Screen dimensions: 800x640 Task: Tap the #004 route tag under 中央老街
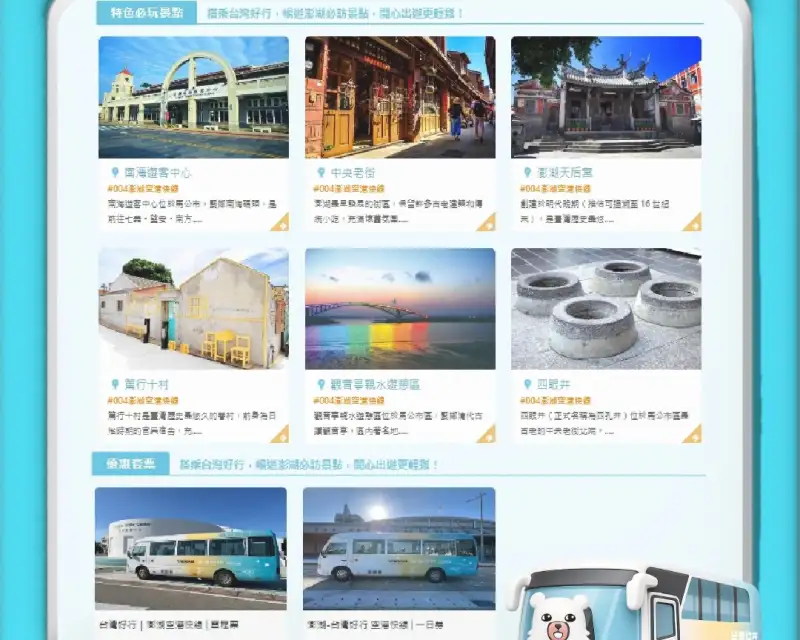(x=348, y=189)
